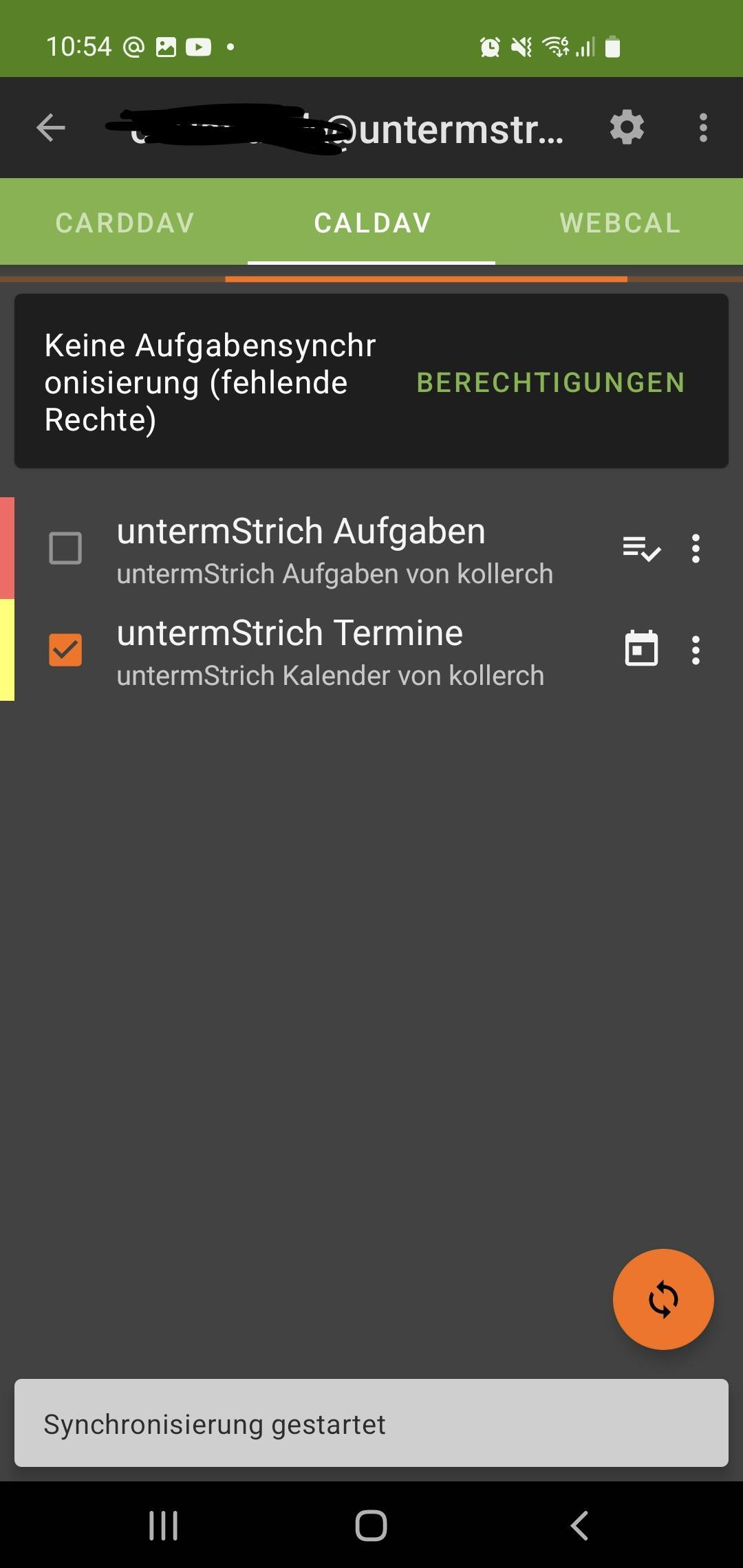The height and width of the screenshot is (1568, 743).
Task: Tap the orange sync button
Action: (663, 1299)
